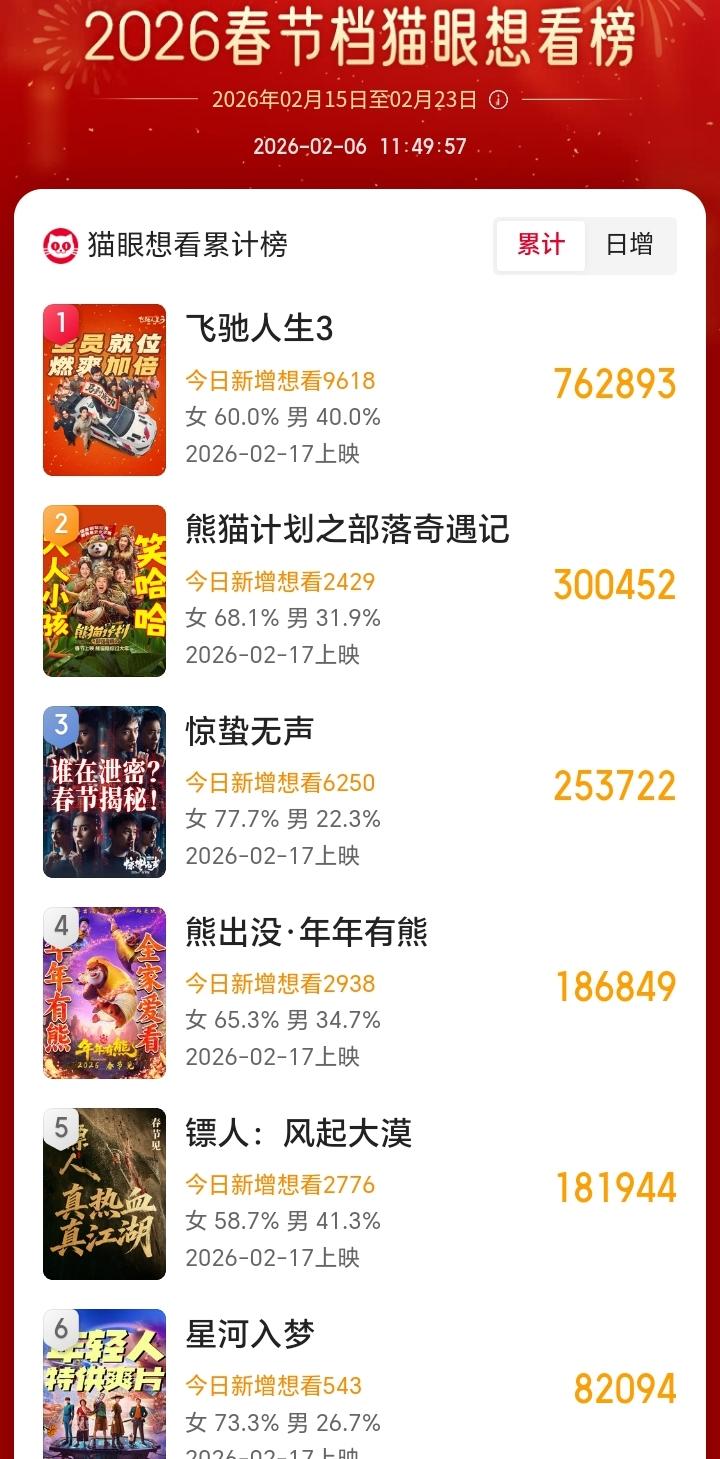720x1459 pixels.
Task: Open 熊猫计划之部落奇遇记 details
Action: 347,529
